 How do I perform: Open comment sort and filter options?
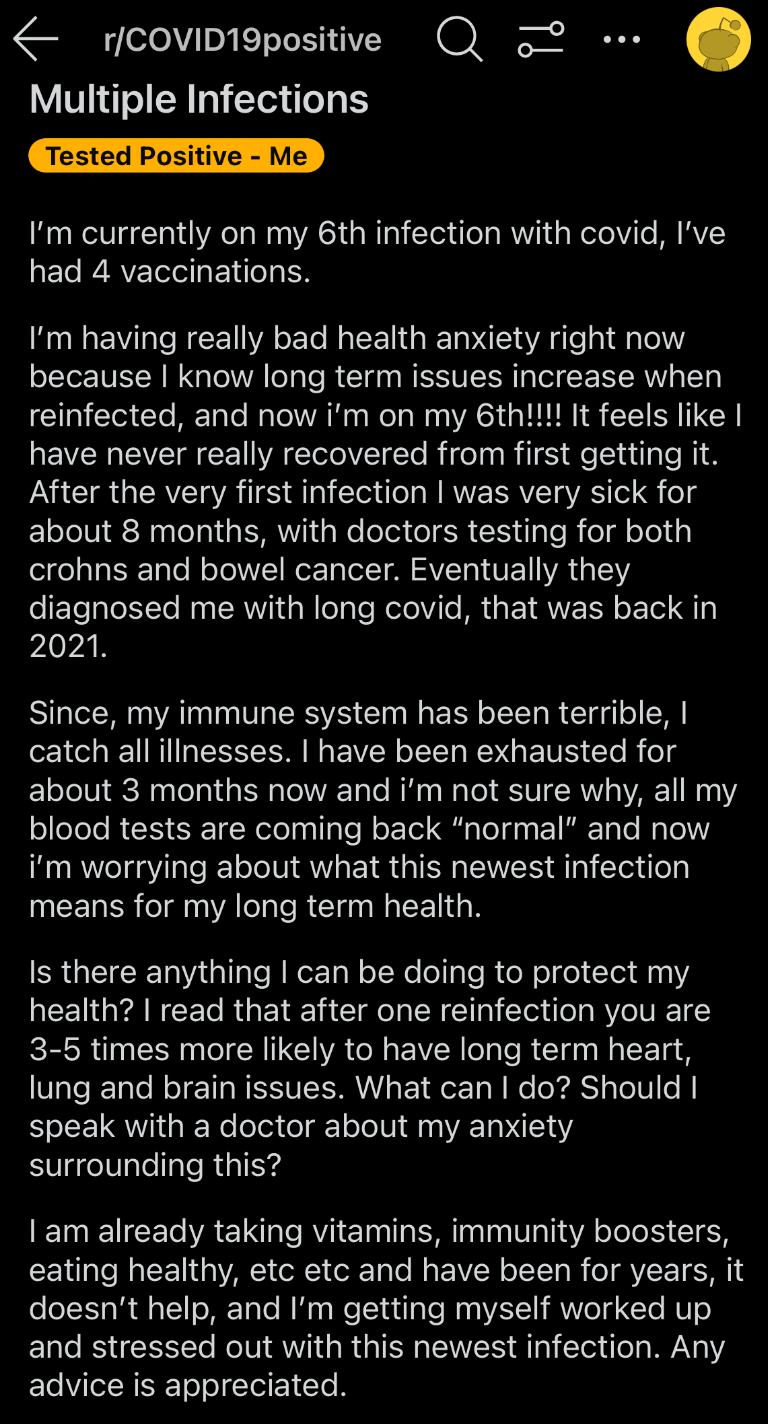541,40
